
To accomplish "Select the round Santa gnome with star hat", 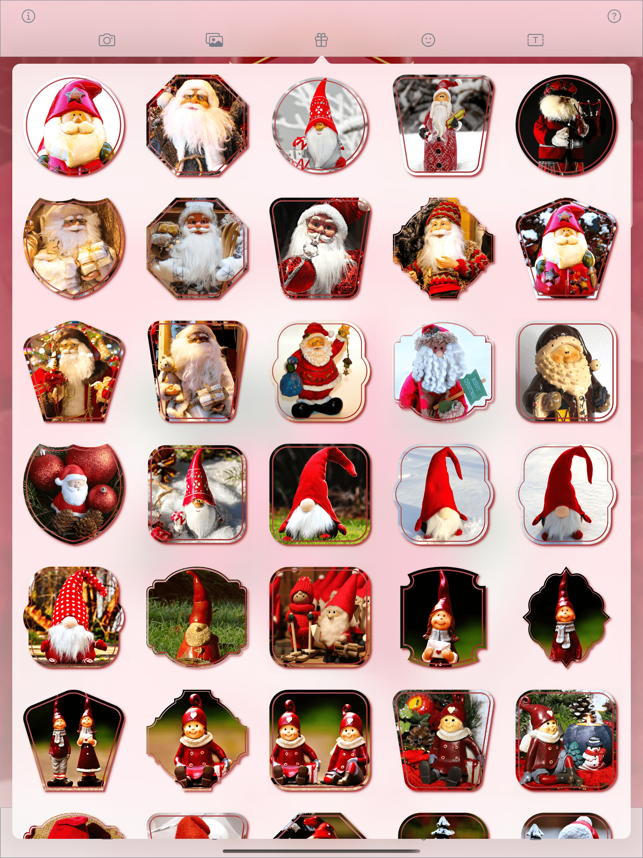I will click(74, 126).
